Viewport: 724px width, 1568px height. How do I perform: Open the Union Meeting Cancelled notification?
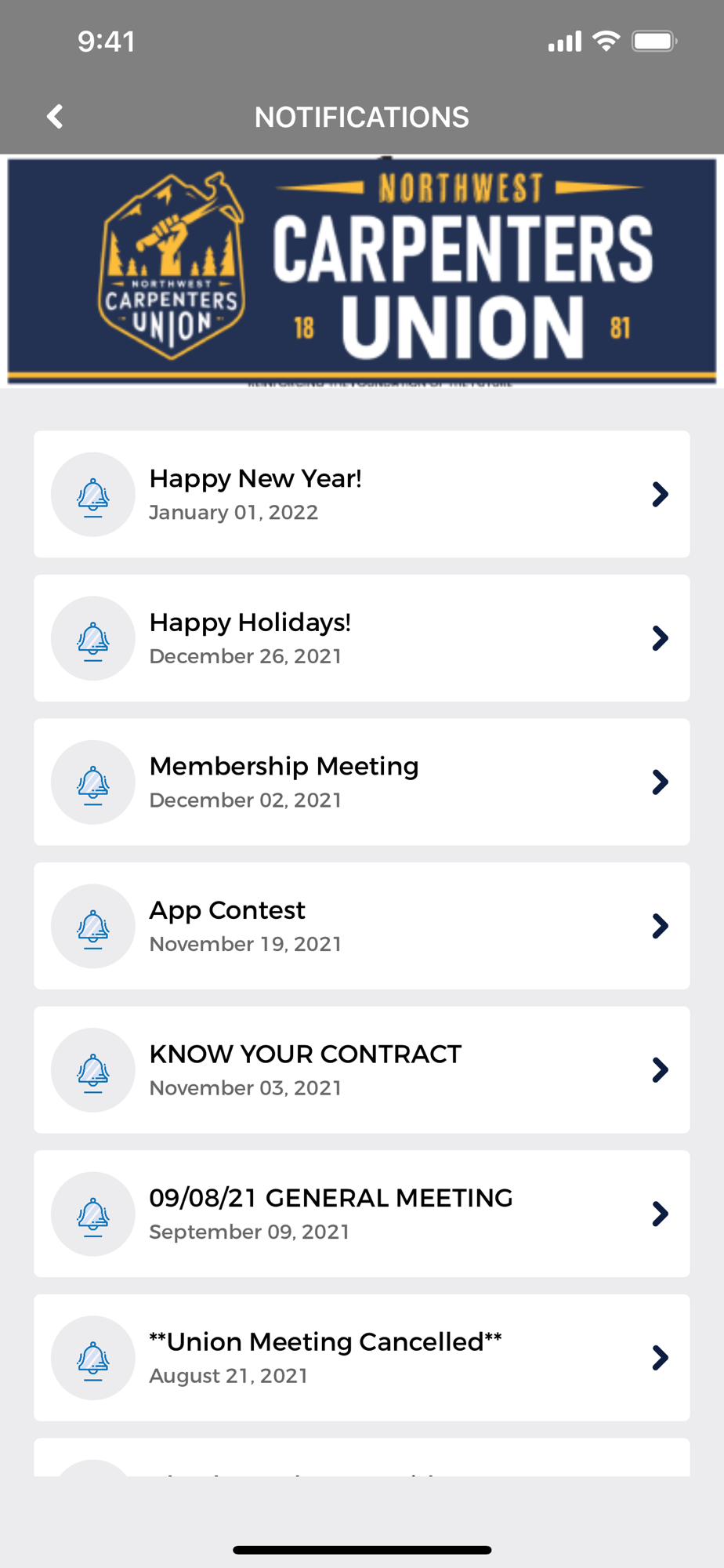tap(361, 1357)
